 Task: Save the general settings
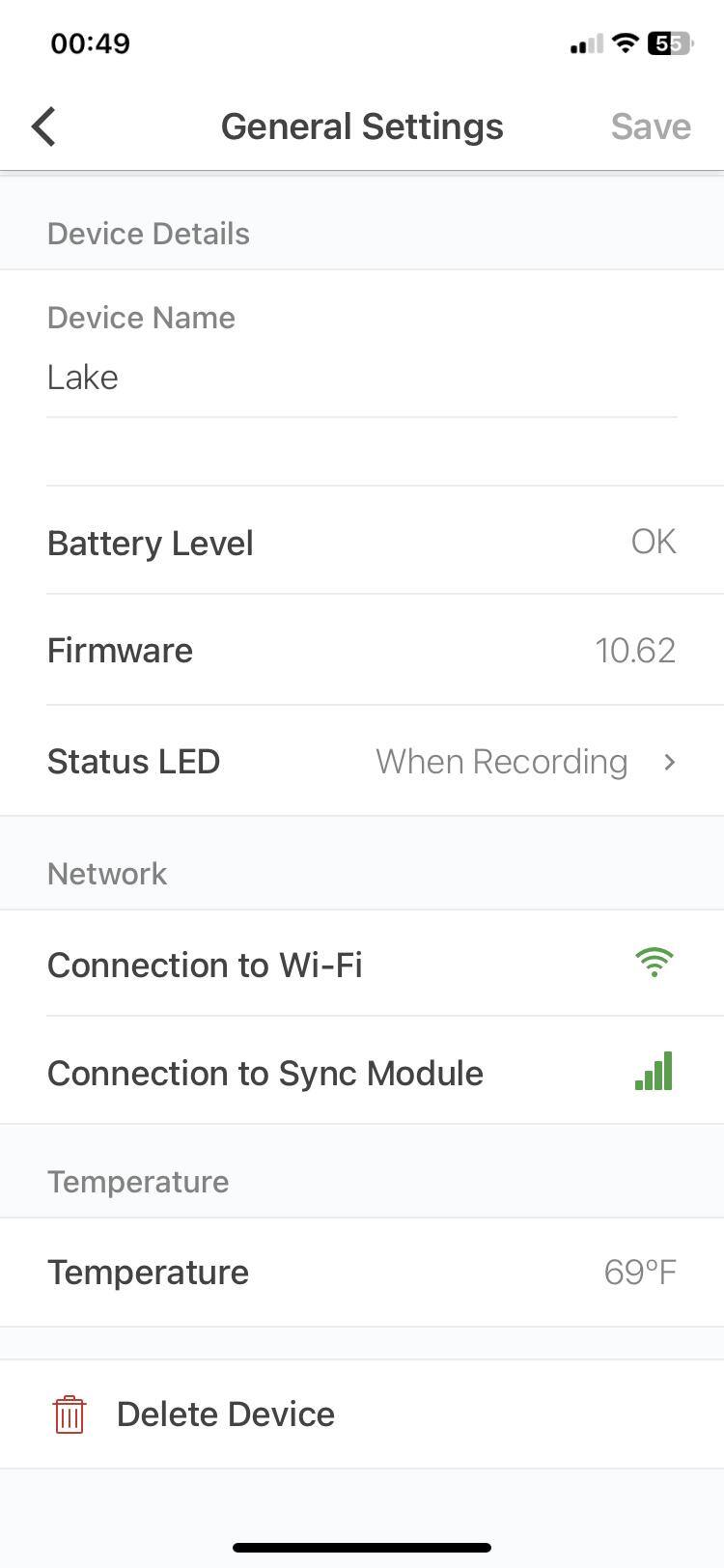click(x=650, y=126)
